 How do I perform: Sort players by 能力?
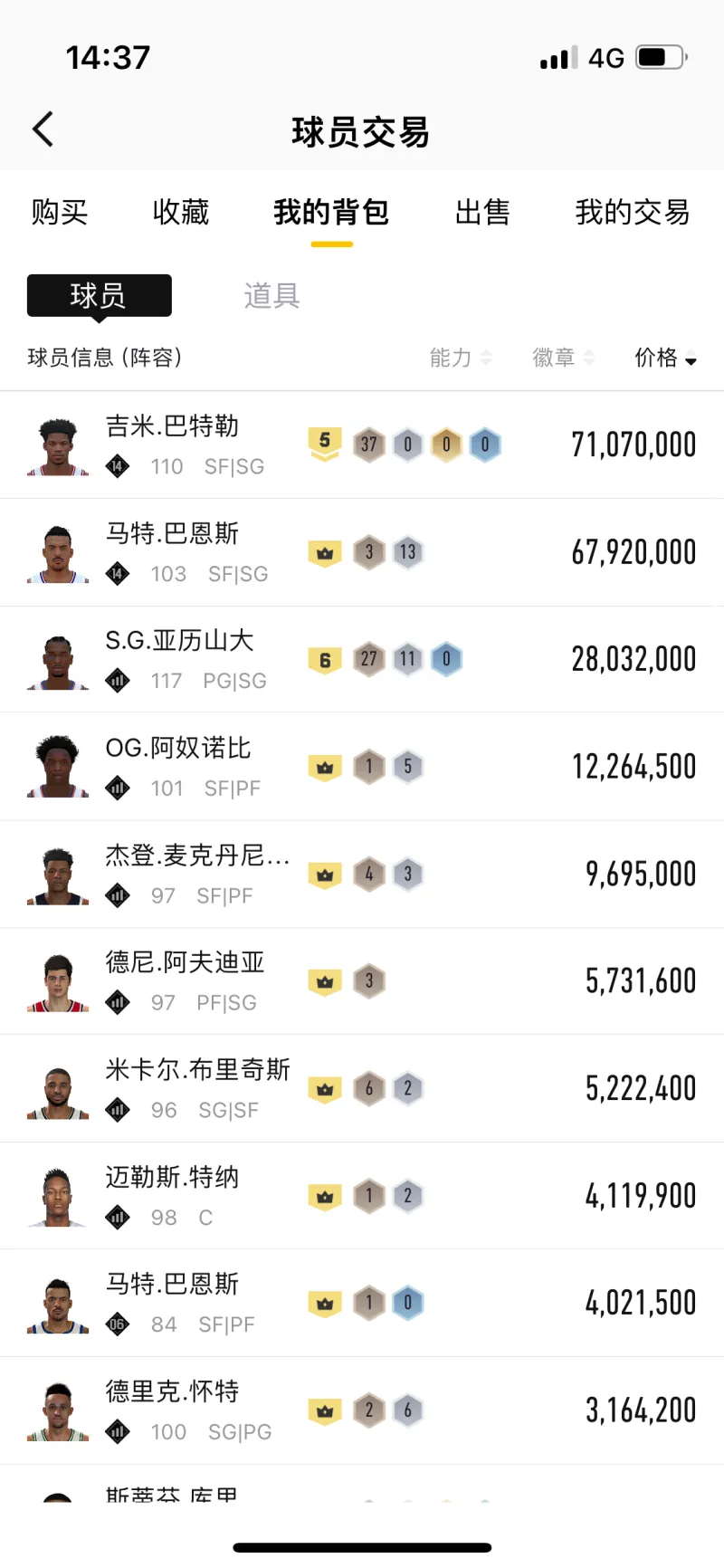coord(460,359)
